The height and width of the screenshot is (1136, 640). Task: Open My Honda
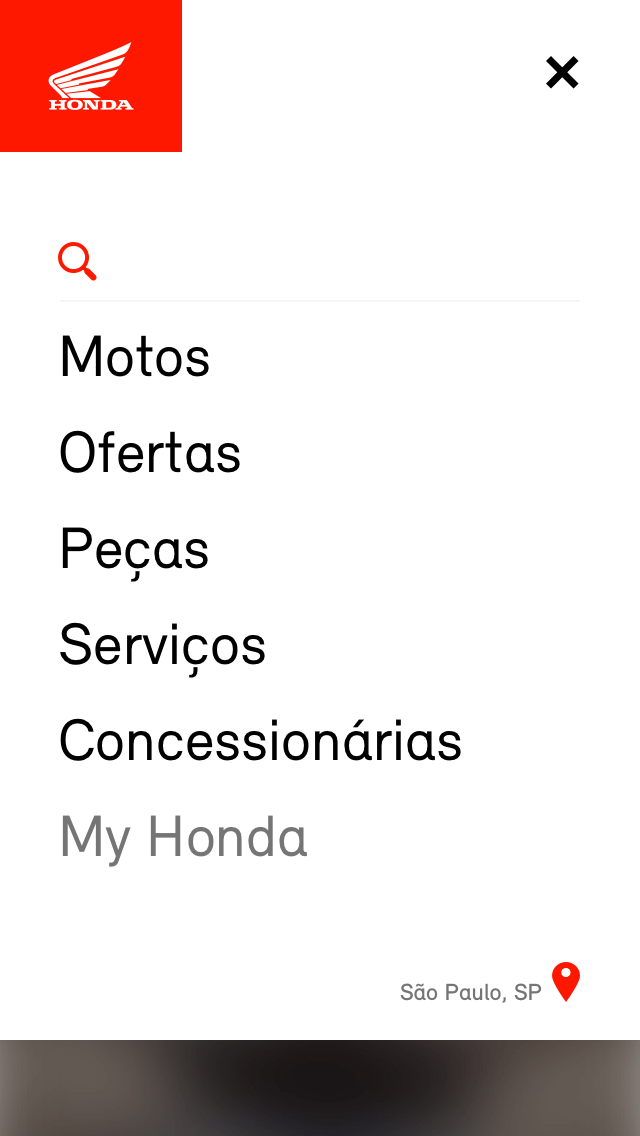183,838
